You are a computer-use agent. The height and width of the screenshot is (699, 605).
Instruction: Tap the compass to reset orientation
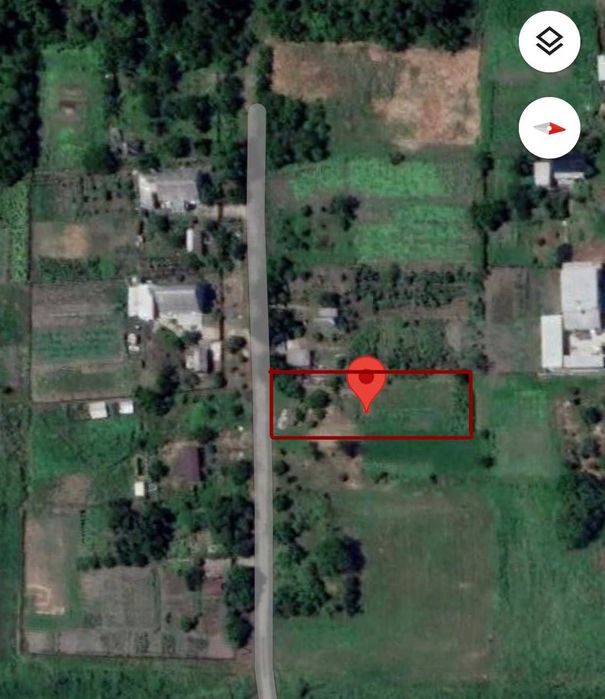coord(549,128)
